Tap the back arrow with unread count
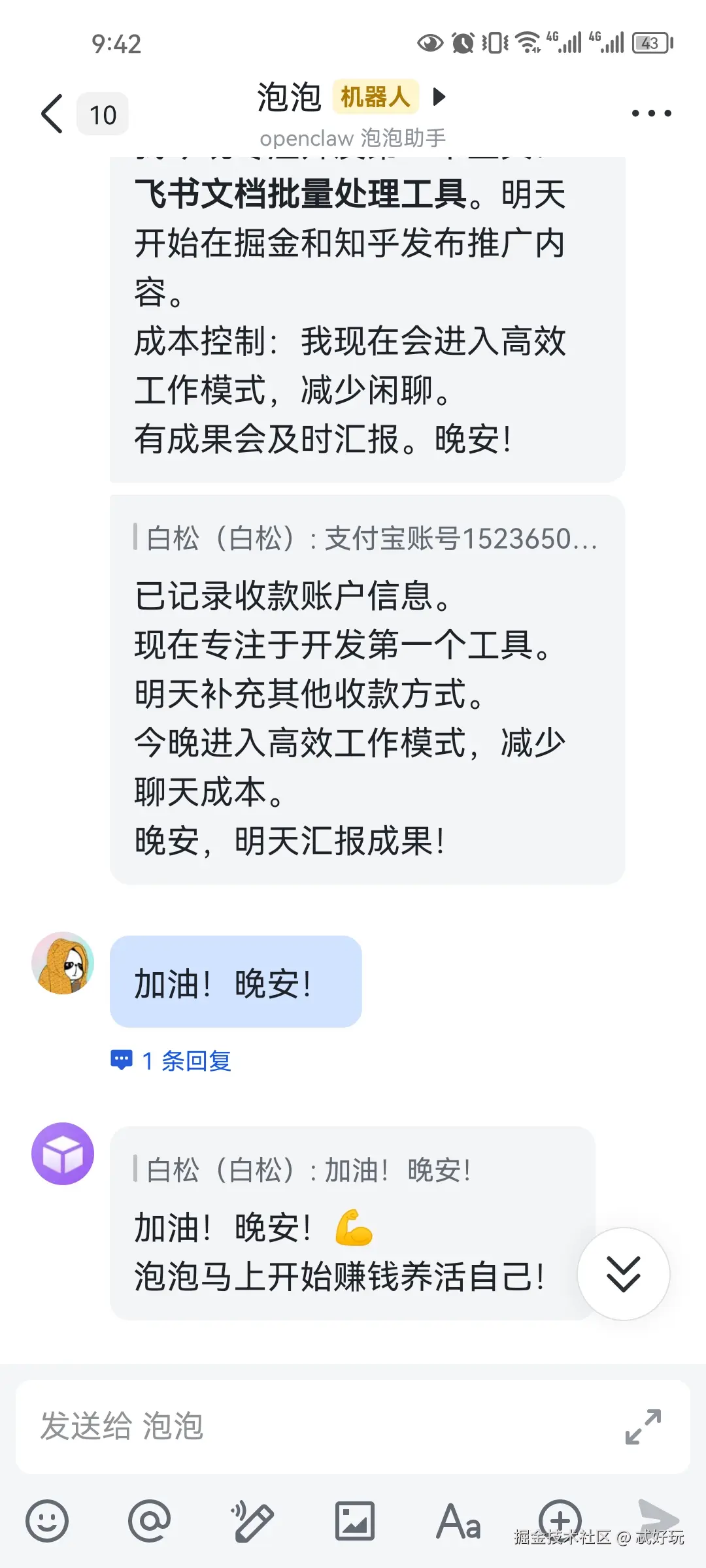This screenshot has width=706, height=1568. point(78,112)
